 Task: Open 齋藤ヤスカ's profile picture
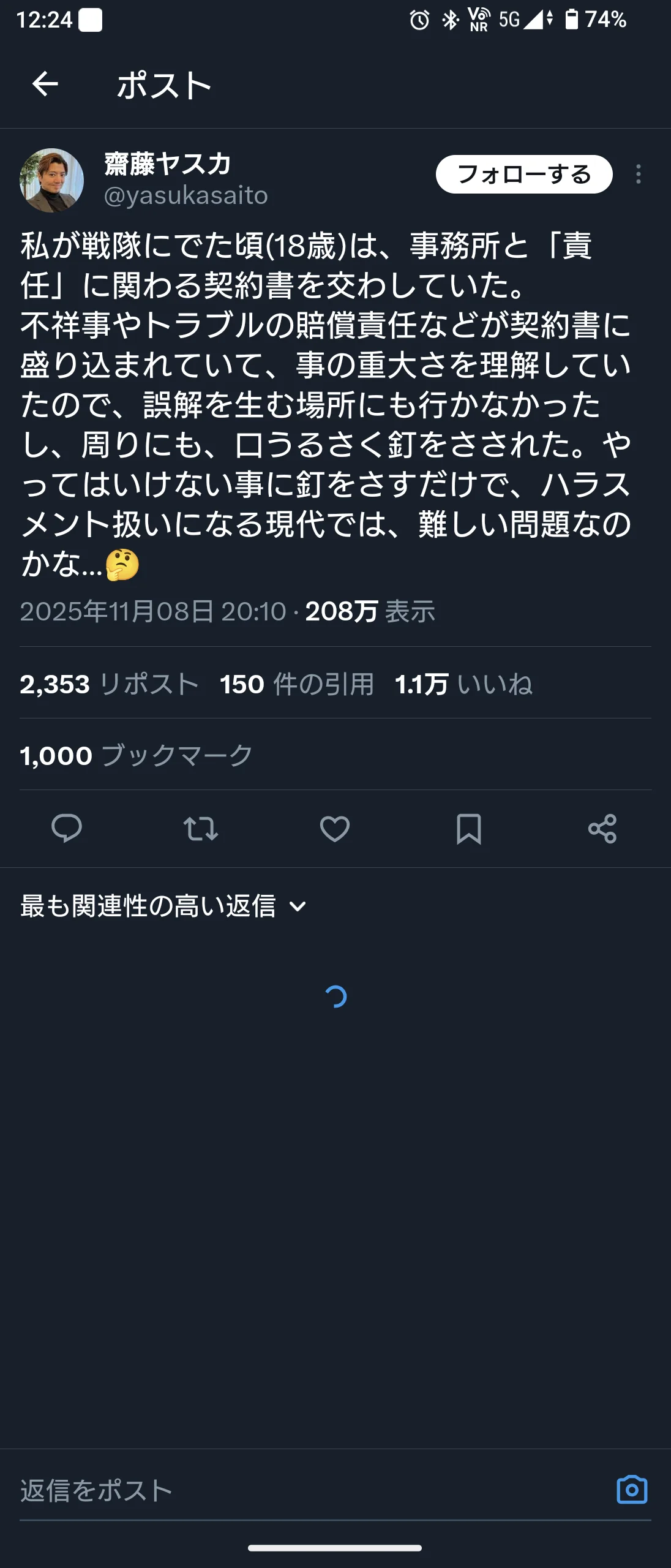point(52,180)
